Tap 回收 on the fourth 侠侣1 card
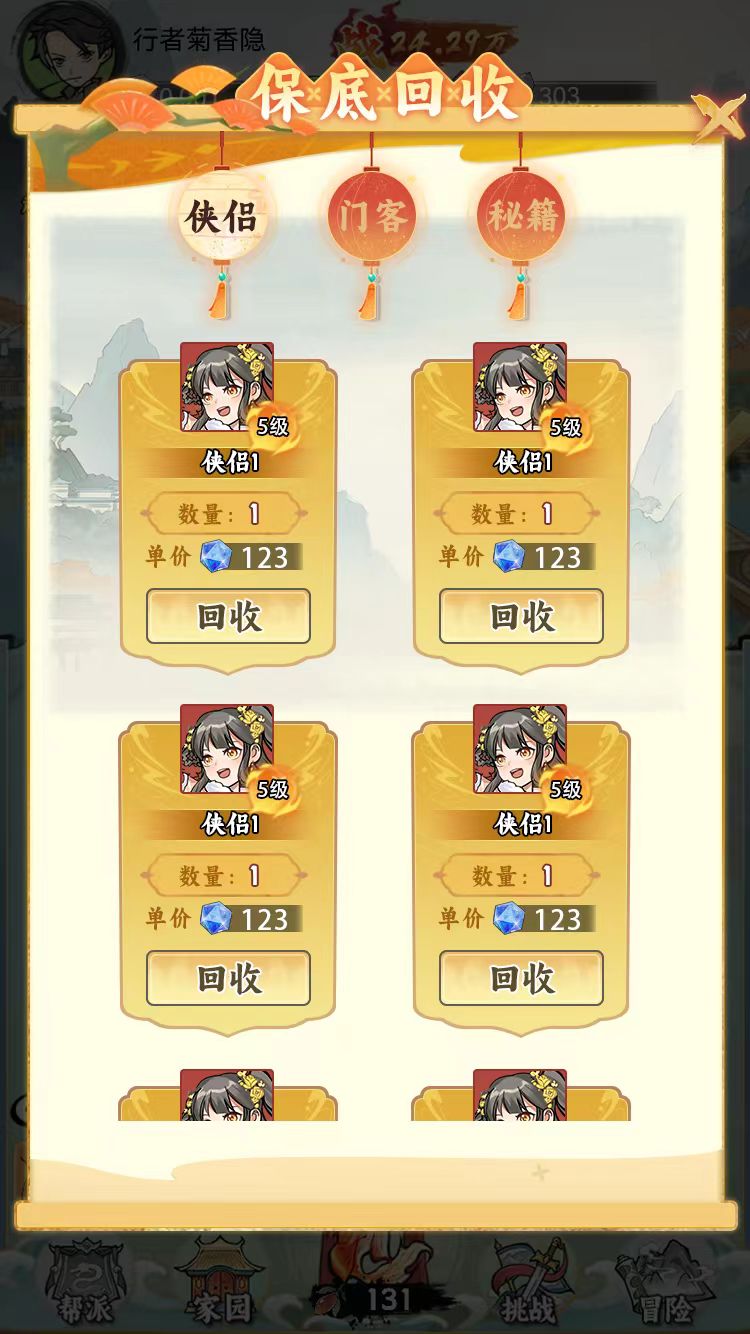This screenshot has height=1334, width=750. point(521,978)
